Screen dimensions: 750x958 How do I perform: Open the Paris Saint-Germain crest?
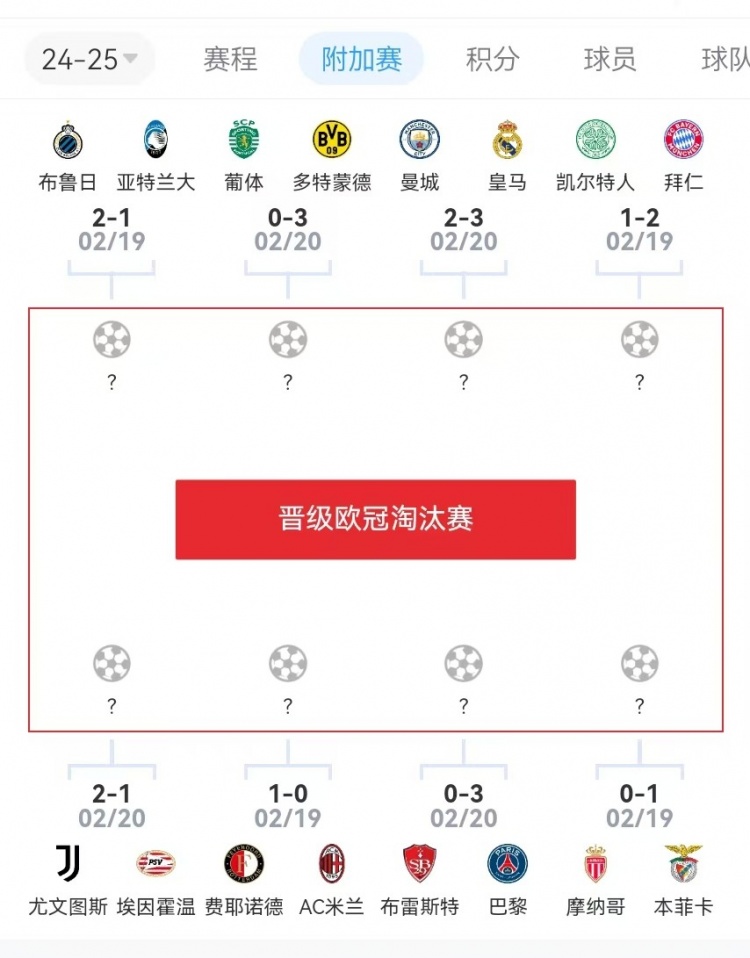pyautogui.click(x=506, y=865)
